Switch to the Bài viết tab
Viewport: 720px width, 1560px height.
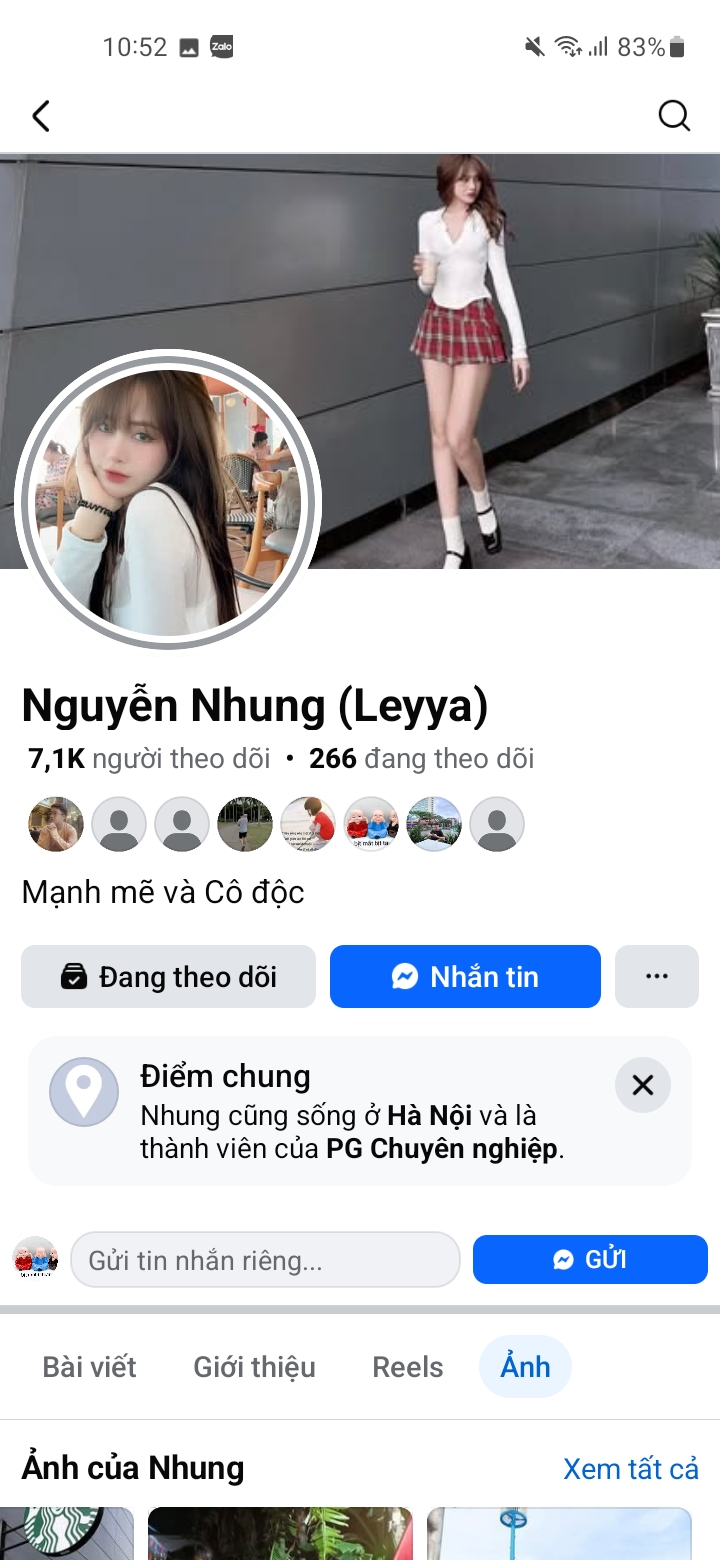89,1367
